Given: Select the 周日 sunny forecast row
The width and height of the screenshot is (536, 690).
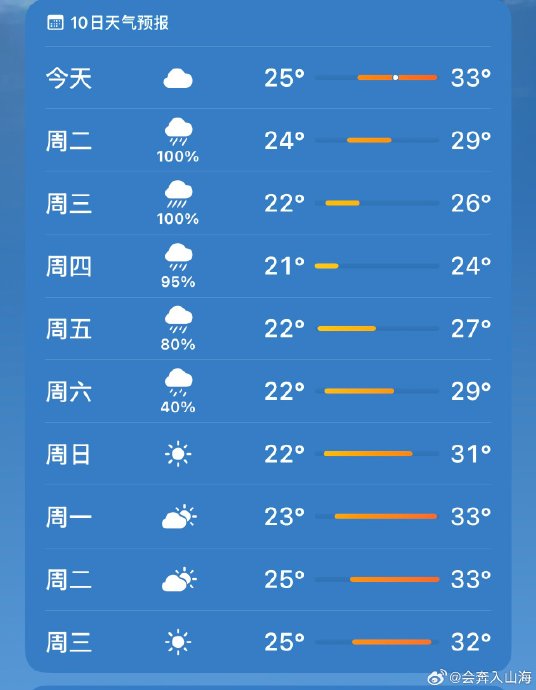Looking at the screenshot, I should [x=268, y=454].
